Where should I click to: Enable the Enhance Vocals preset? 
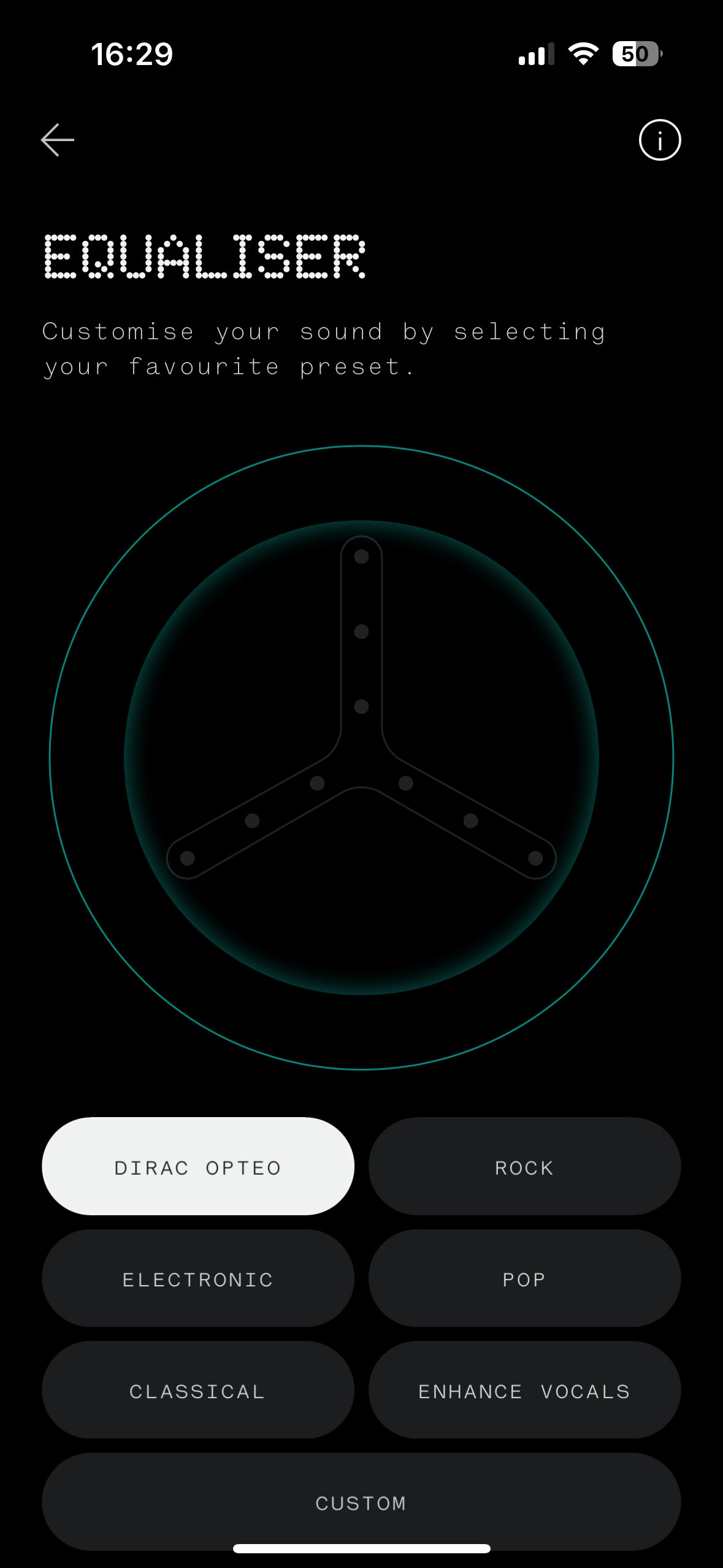[x=524, y=1390]
